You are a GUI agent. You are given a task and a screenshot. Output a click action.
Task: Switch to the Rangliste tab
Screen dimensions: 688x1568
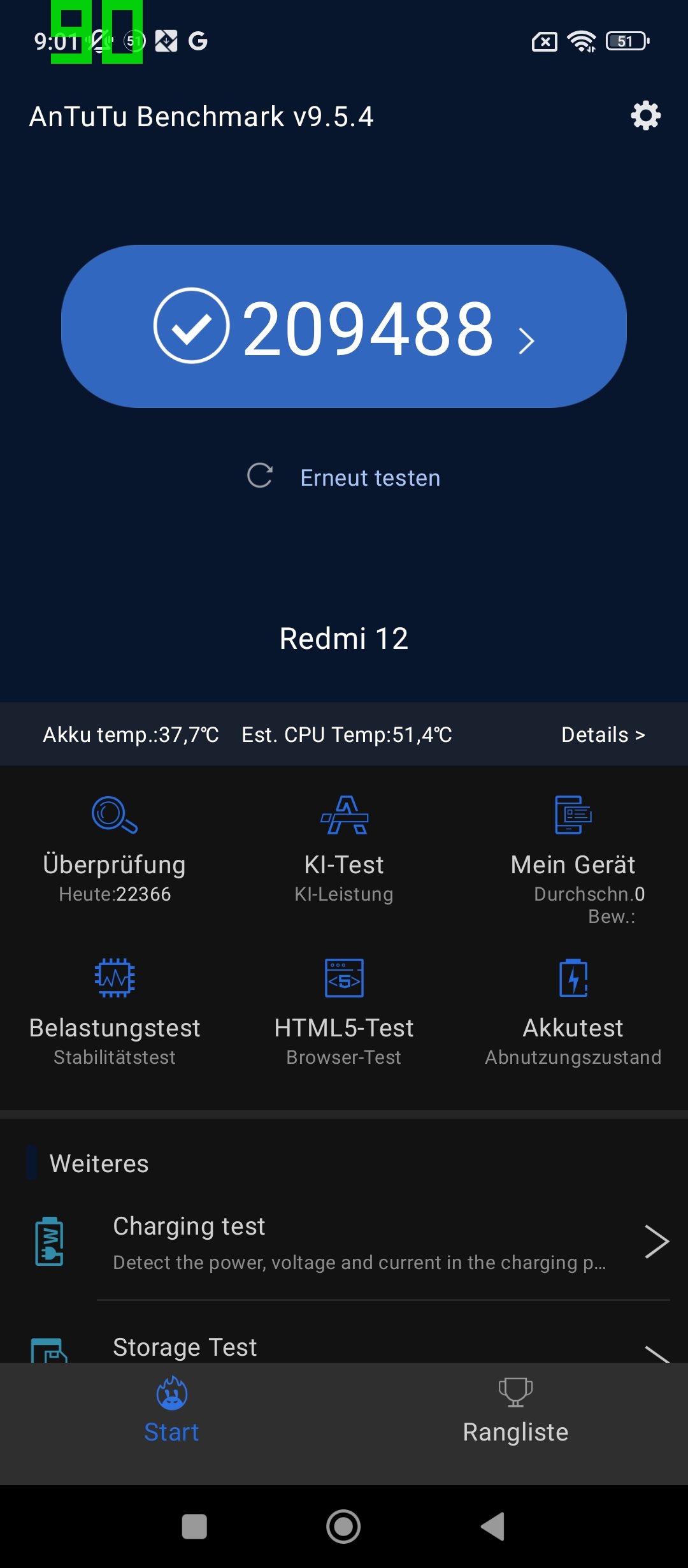516,1411
